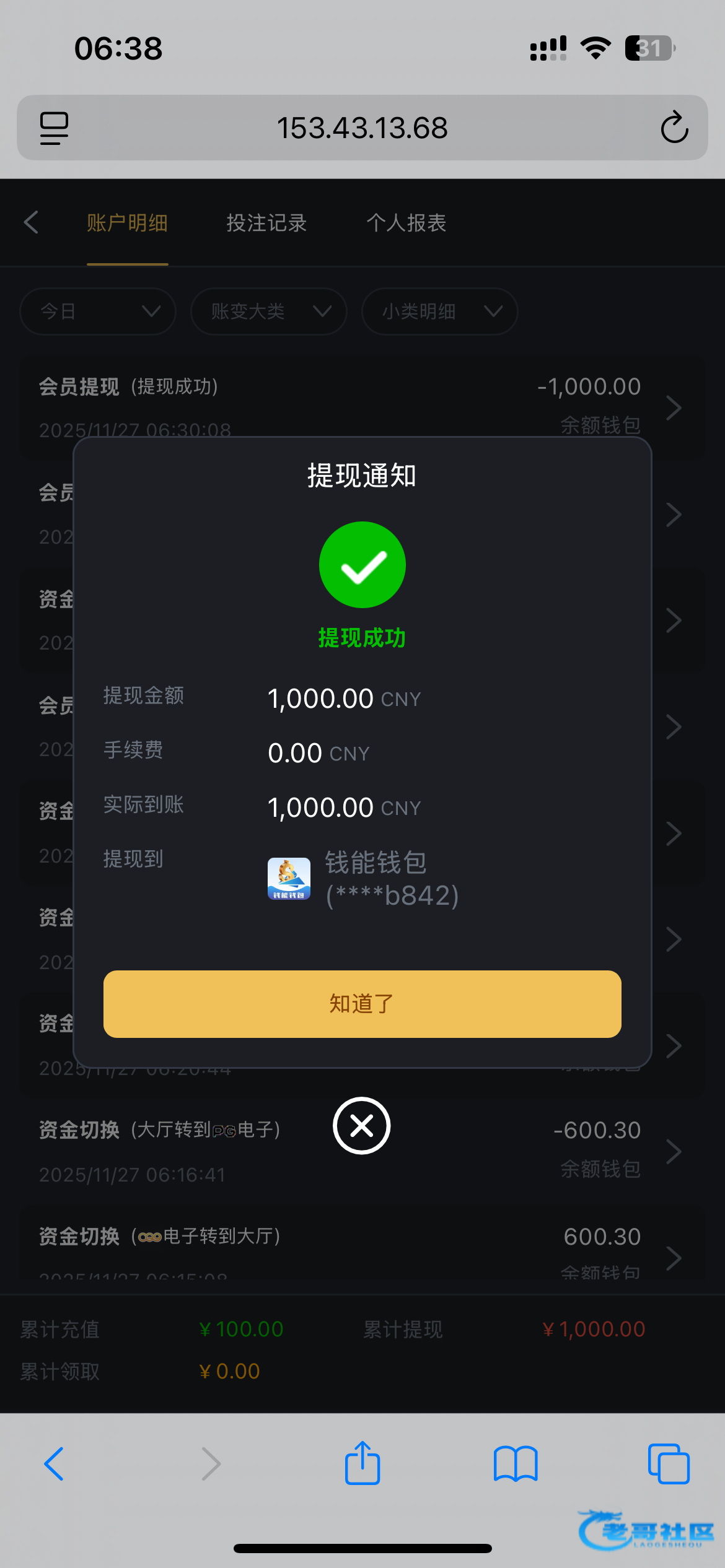Share this page from the browser toolbar
Screen dimensions: 725x1568
[x=362, y=1464]
